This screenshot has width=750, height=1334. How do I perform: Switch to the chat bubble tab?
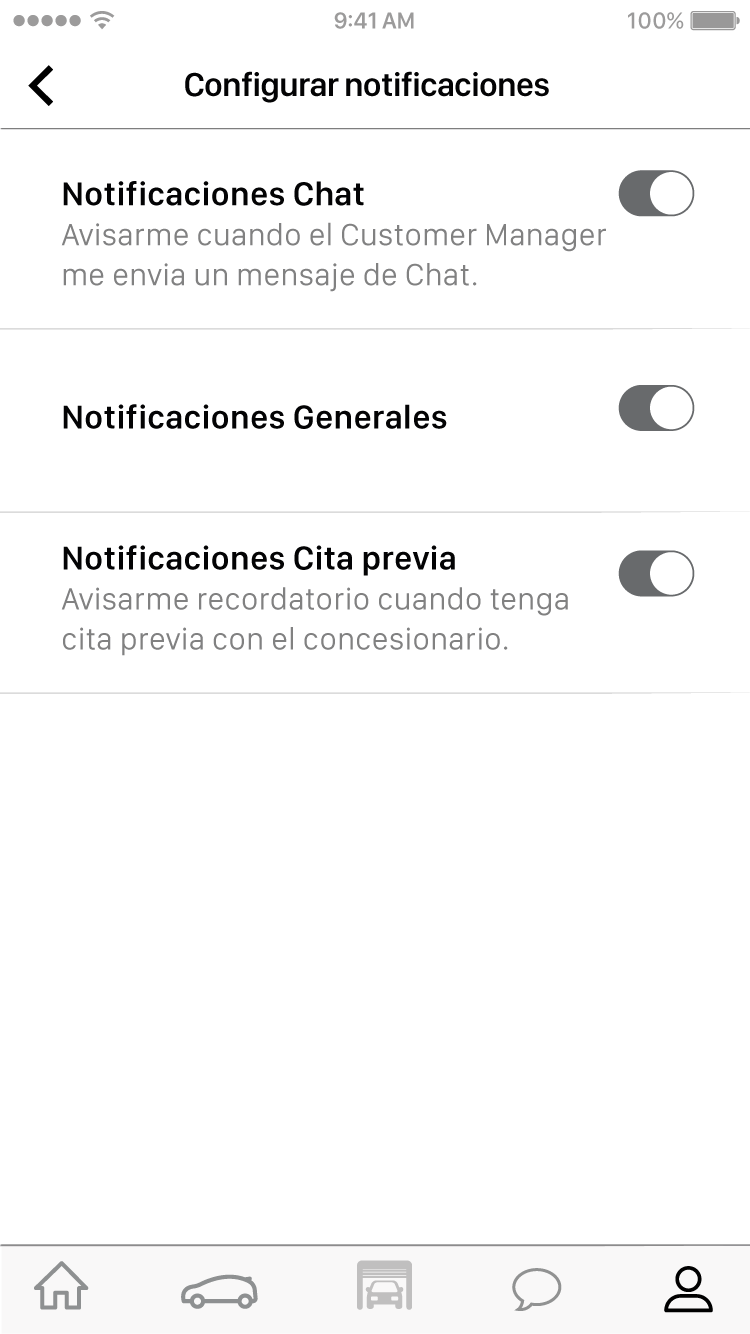click(537, 1289)
